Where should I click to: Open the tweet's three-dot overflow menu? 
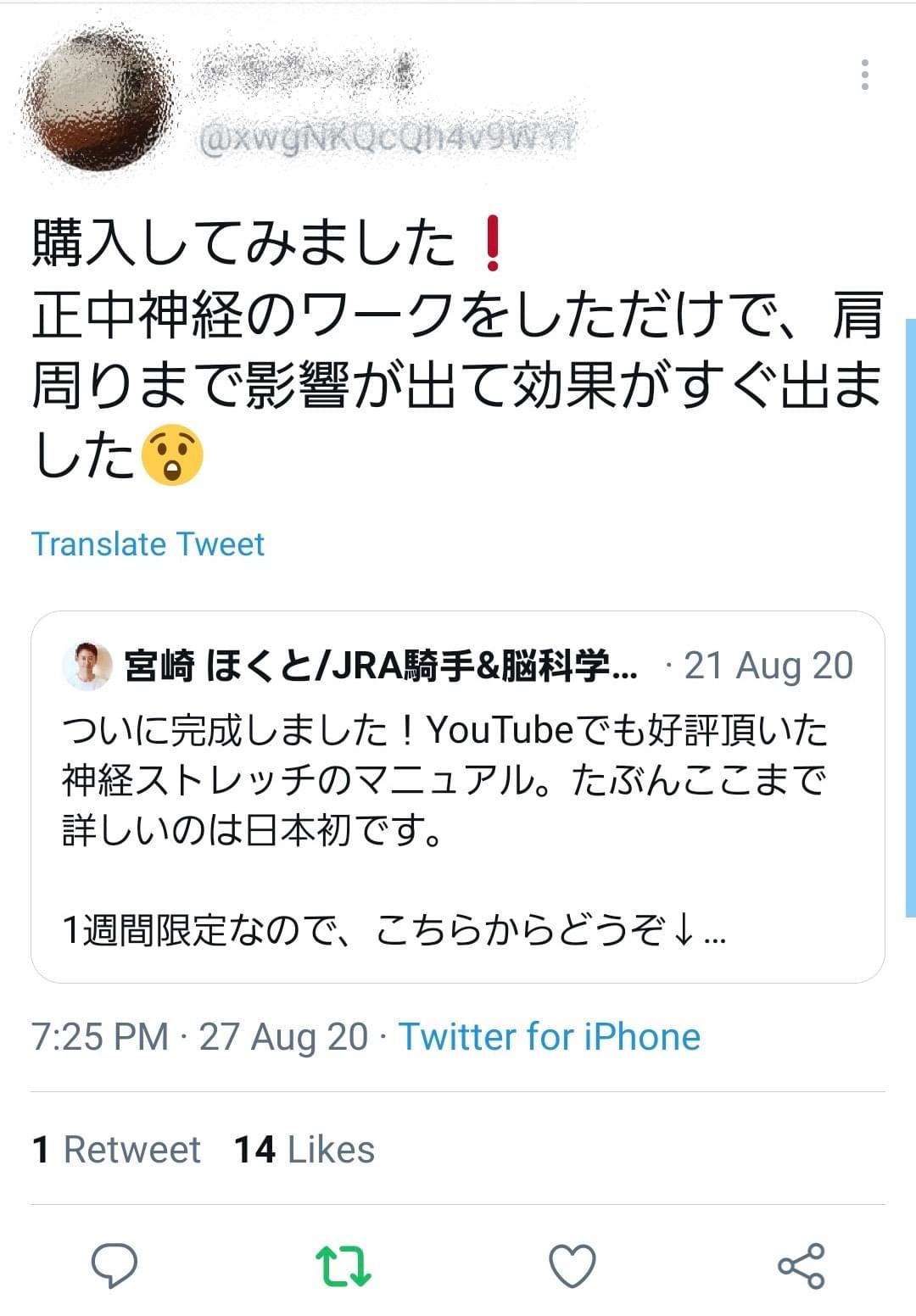864,75
